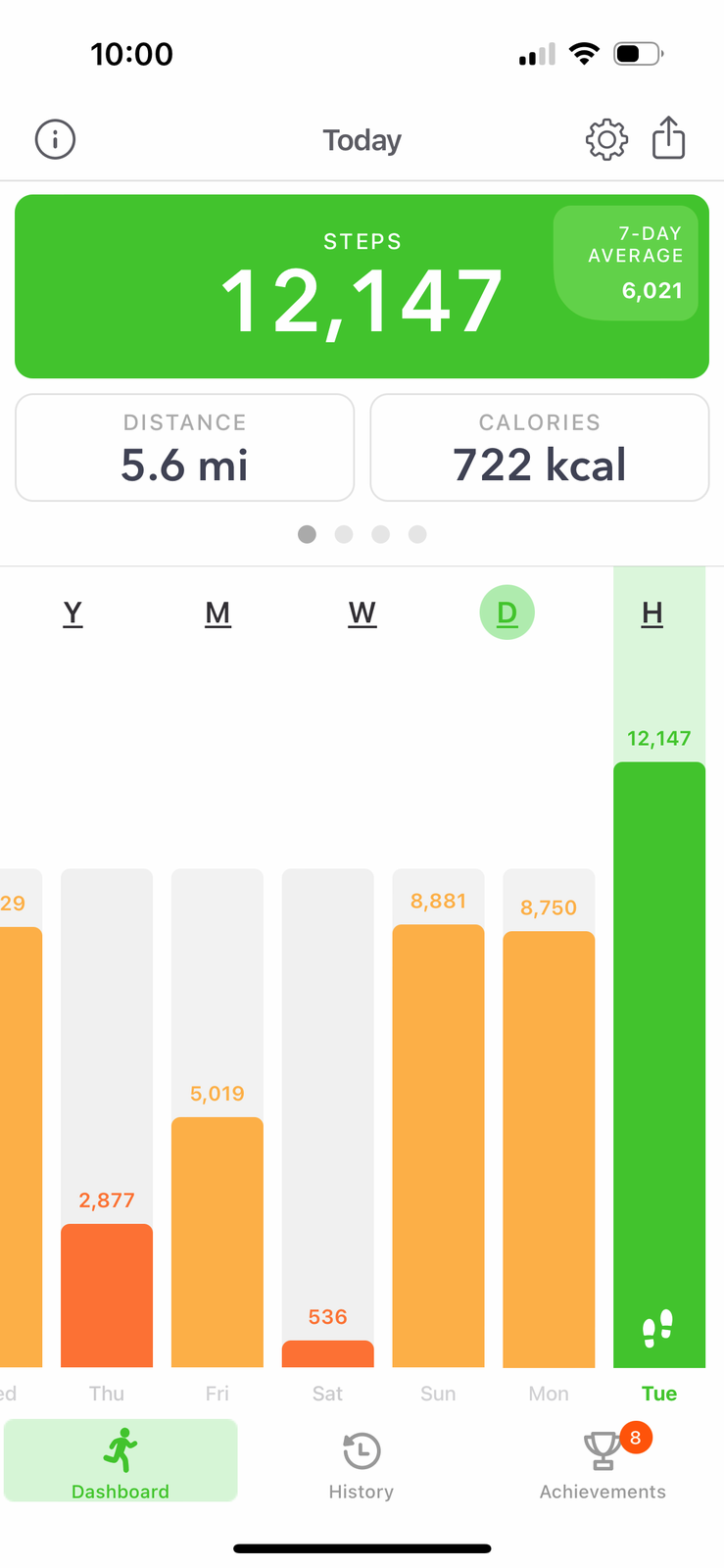Switch chart to monthly view (M)
The width and height of the screenshot is (724, 1568).
point(217,613)
